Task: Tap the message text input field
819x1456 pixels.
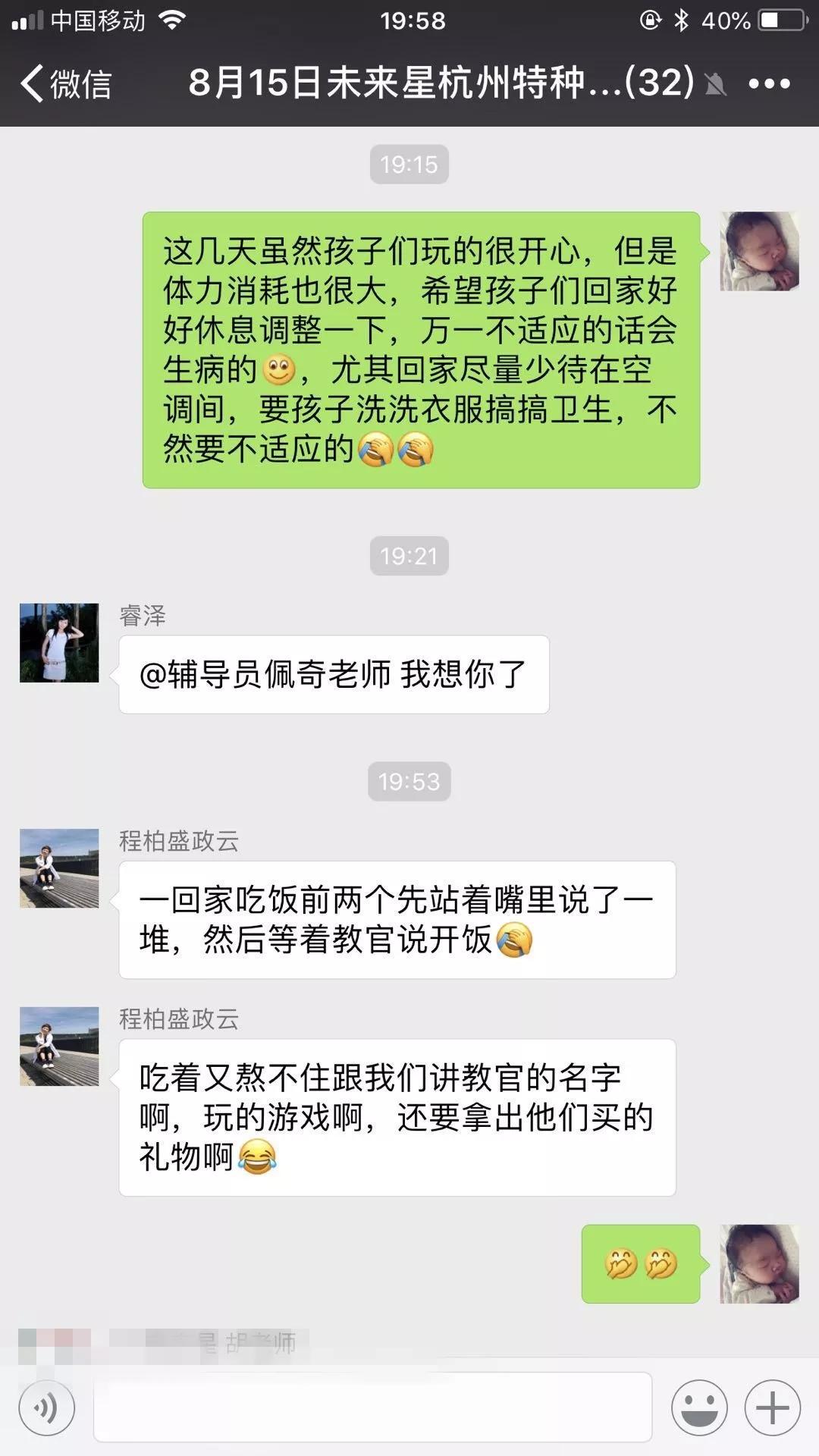Action: pyautogui.click(x=372, y=1407)
